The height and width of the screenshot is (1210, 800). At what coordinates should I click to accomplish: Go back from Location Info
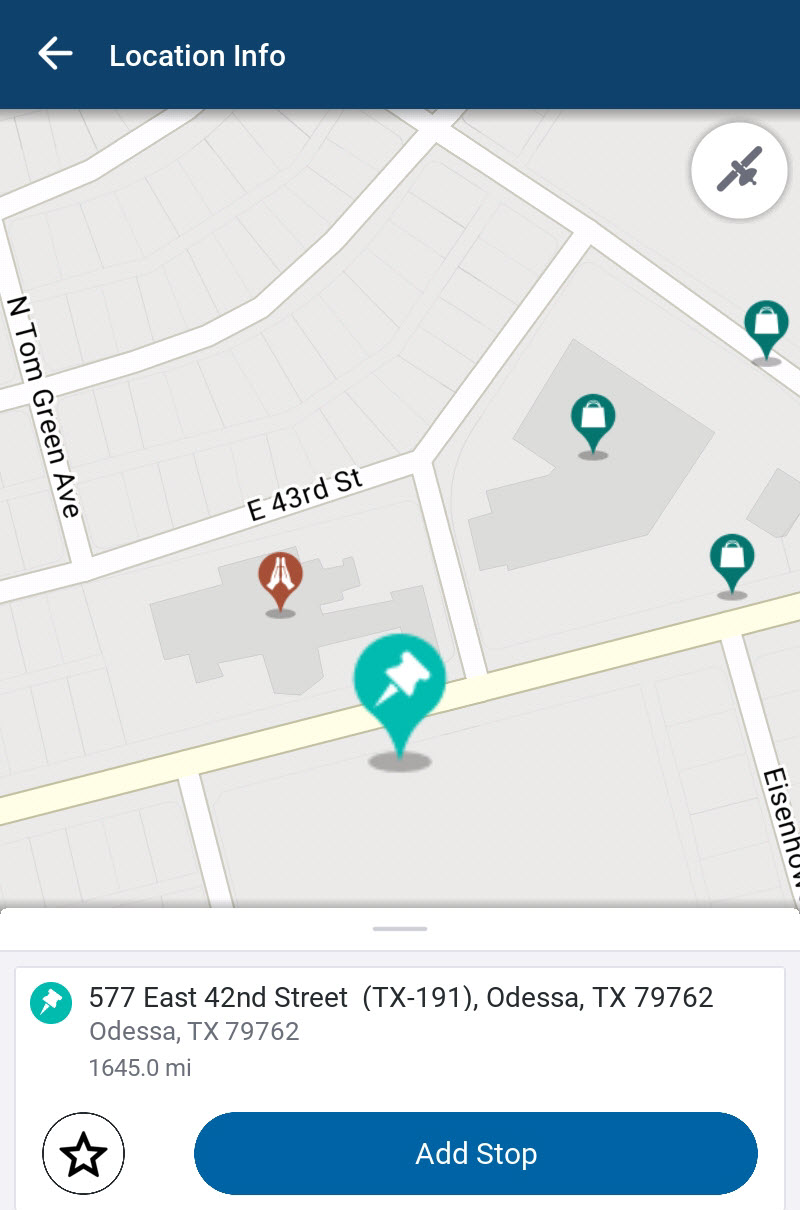[56, 54]
